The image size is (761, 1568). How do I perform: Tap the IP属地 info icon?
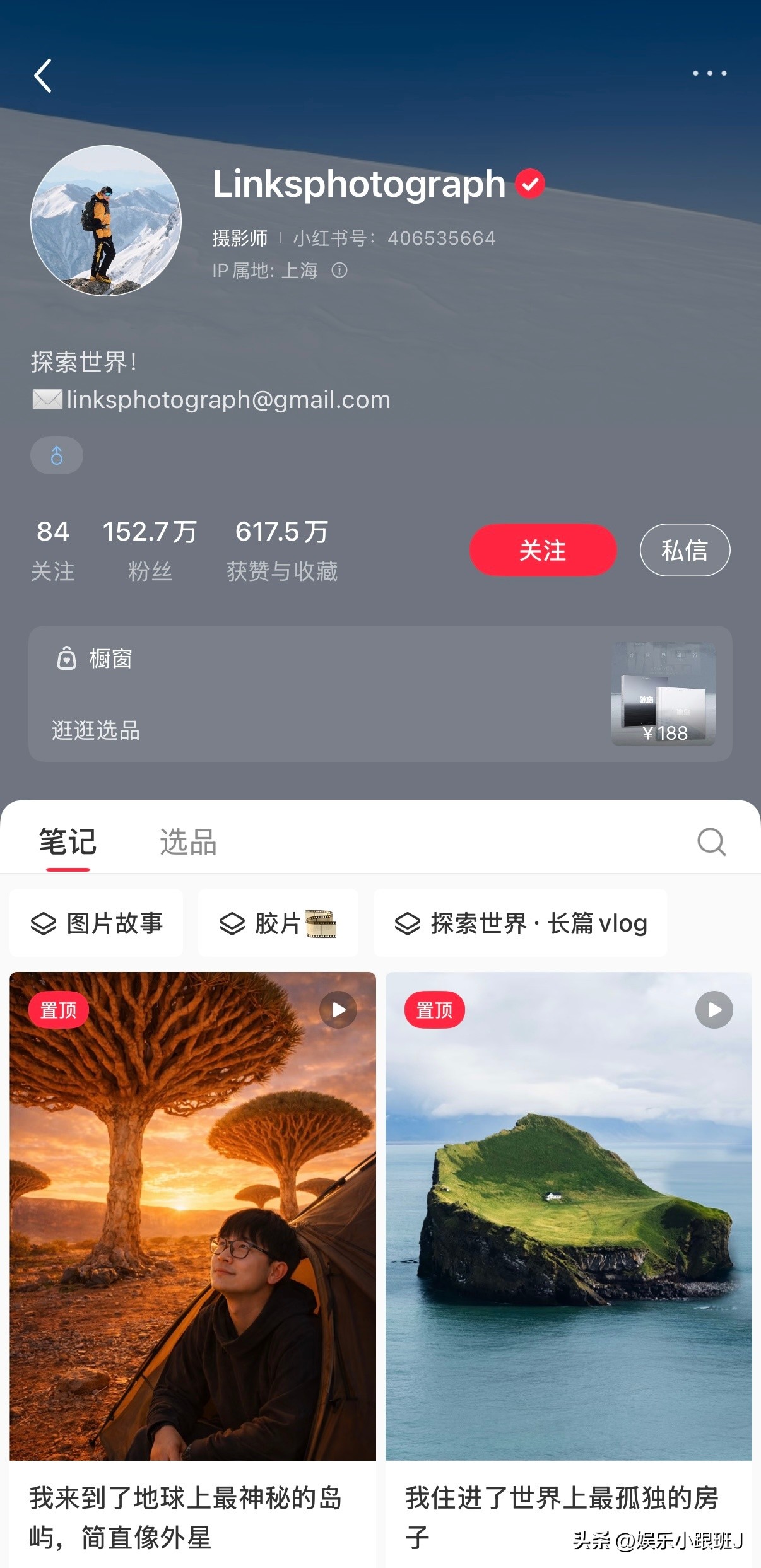coord(339,271)
